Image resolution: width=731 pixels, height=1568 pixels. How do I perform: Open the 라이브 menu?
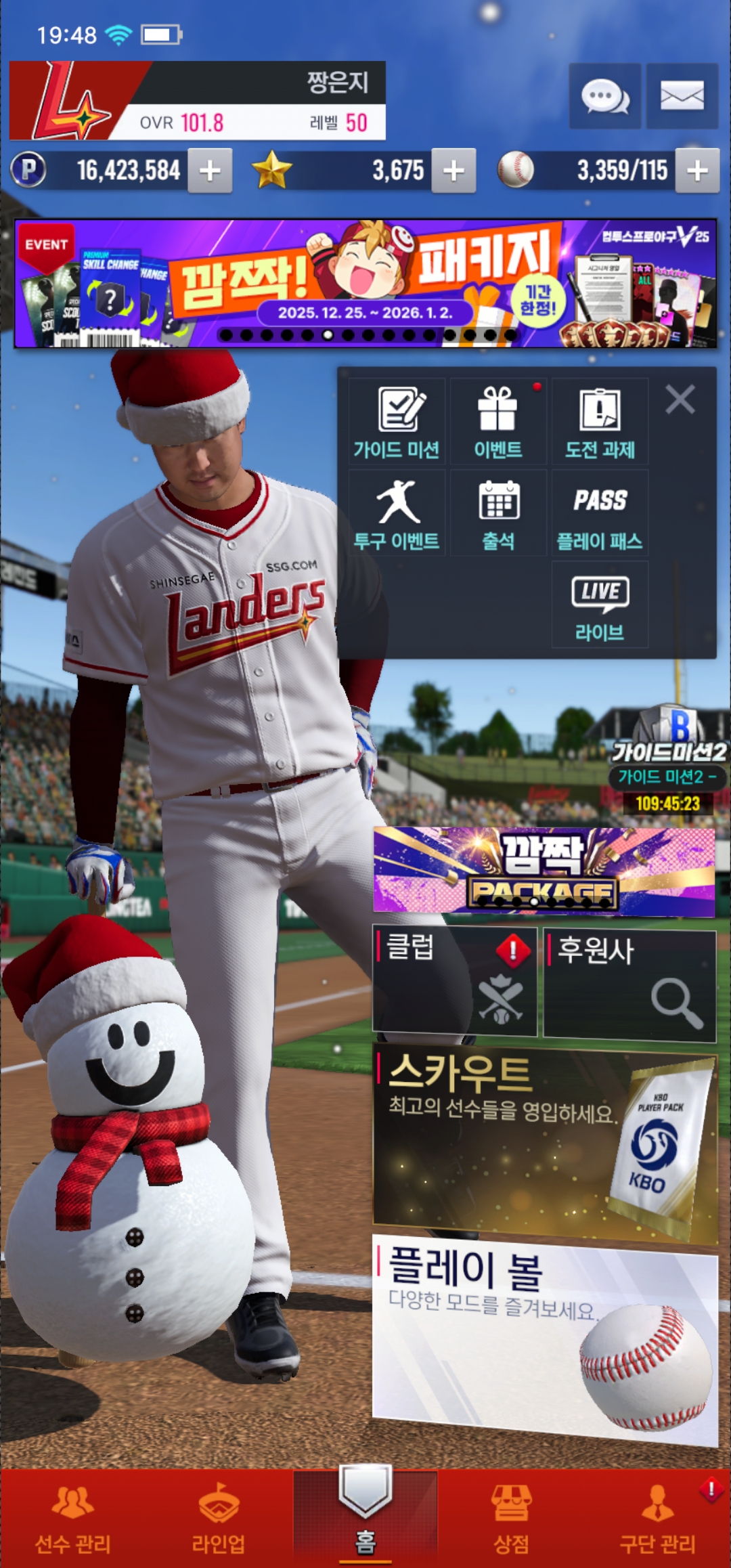pos(600,605)
